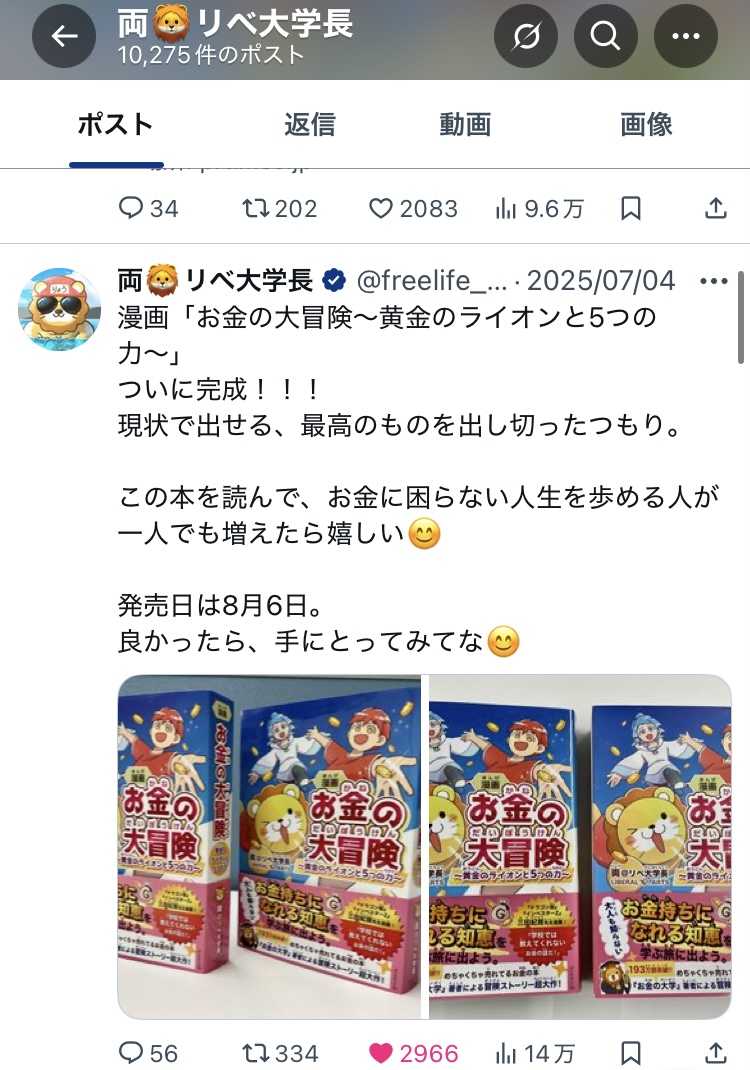Share the post with 9.6万 views
This screenshot has height=1070, width=750.
pos(716,208)
